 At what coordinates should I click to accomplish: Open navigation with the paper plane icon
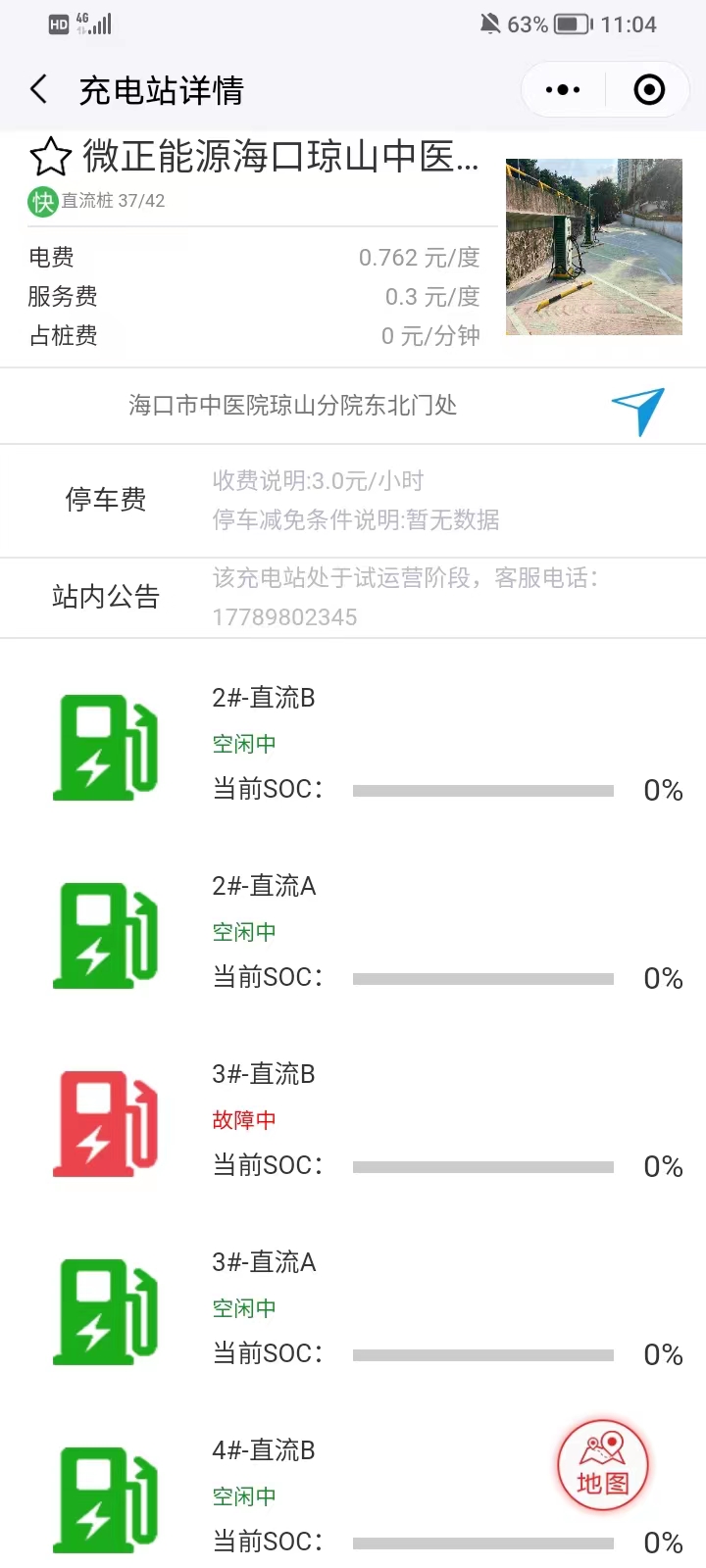638,412
